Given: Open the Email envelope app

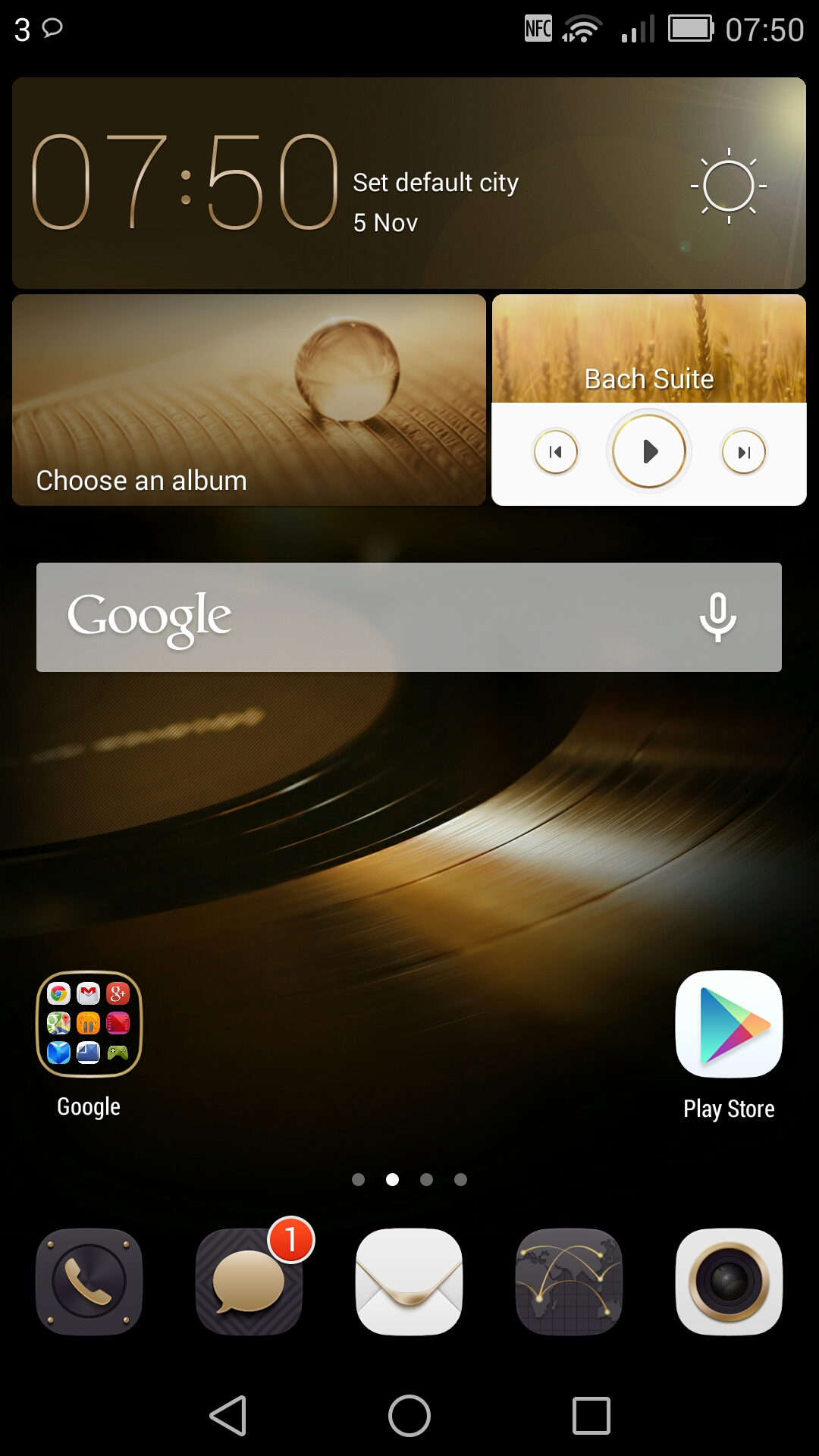Looking at the screenshot, I should click(409, 1282).
